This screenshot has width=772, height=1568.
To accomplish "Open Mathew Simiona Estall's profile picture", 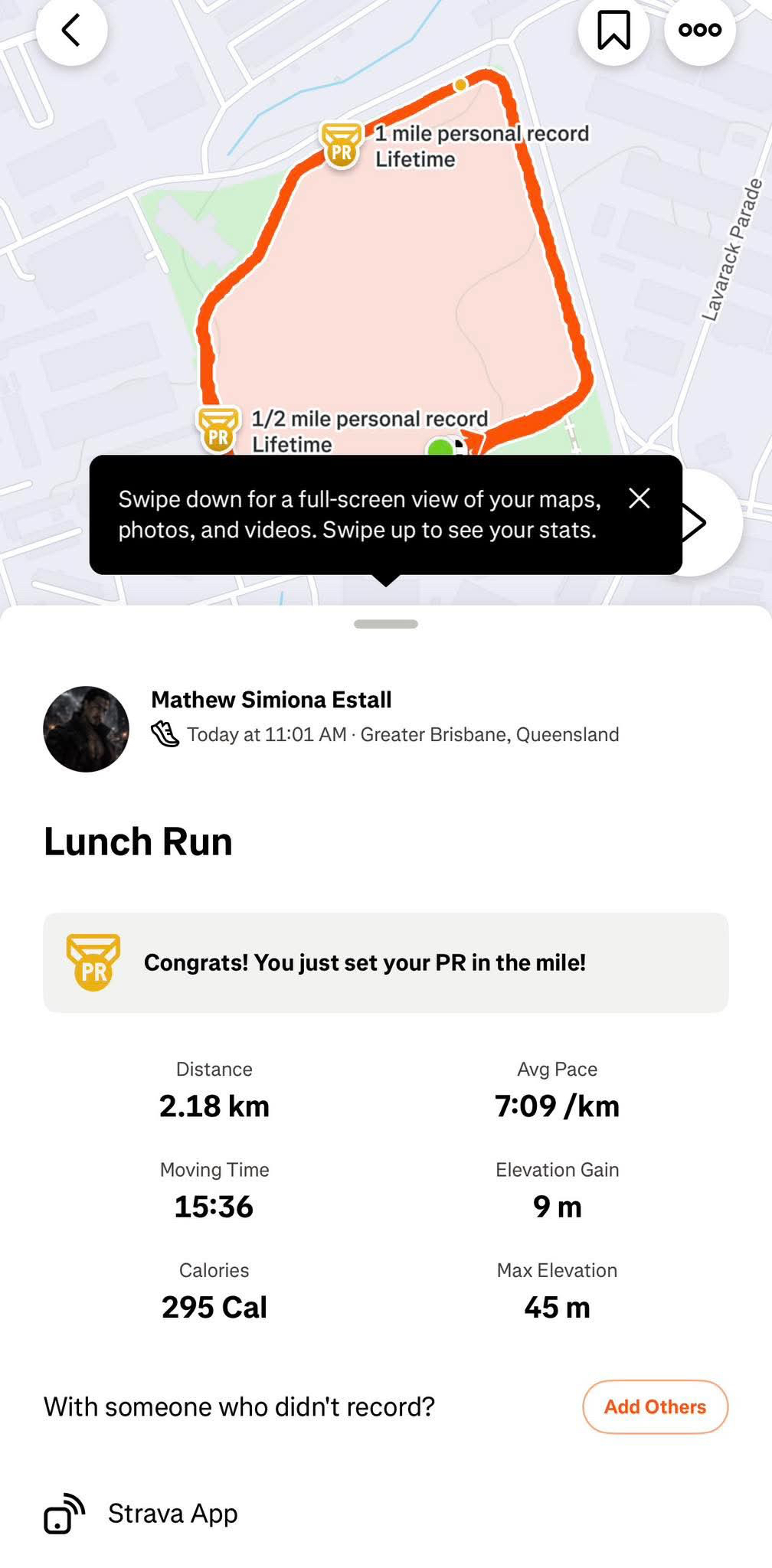I will (86, 728).
